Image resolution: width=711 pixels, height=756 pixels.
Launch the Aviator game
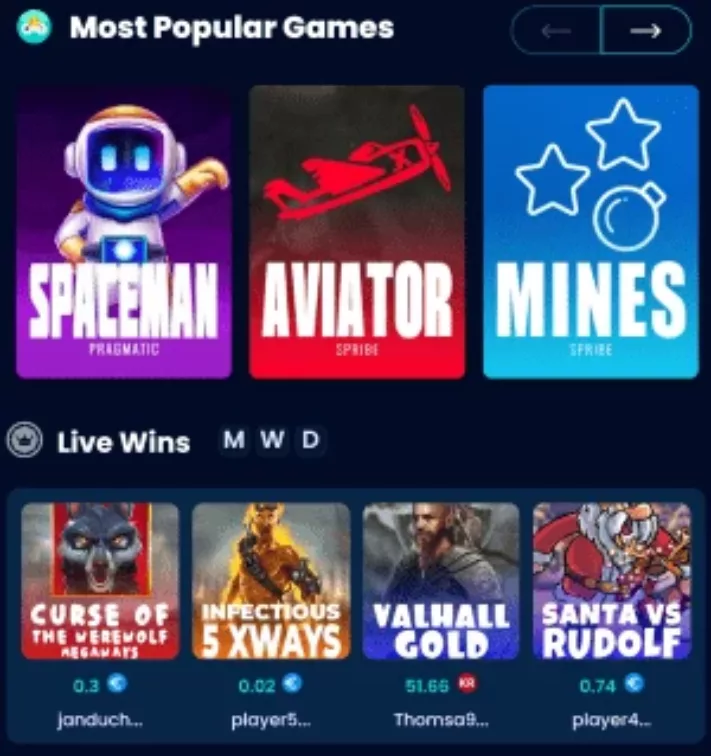coord(357,232)
